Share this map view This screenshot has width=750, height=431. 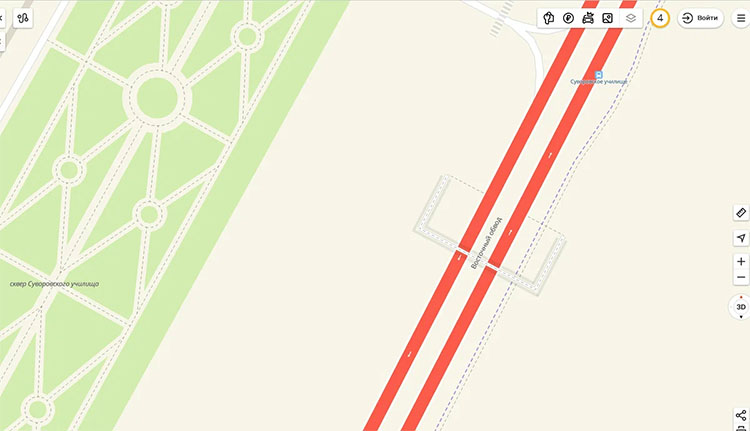point(741,415)
